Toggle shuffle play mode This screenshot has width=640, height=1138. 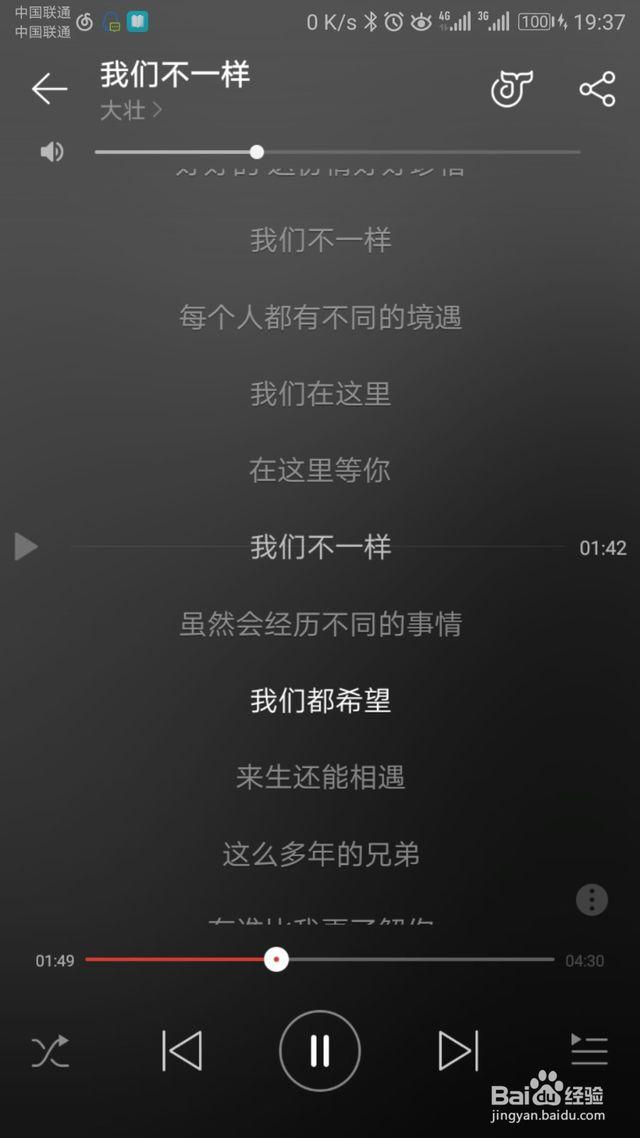[x=50, y=1051]
